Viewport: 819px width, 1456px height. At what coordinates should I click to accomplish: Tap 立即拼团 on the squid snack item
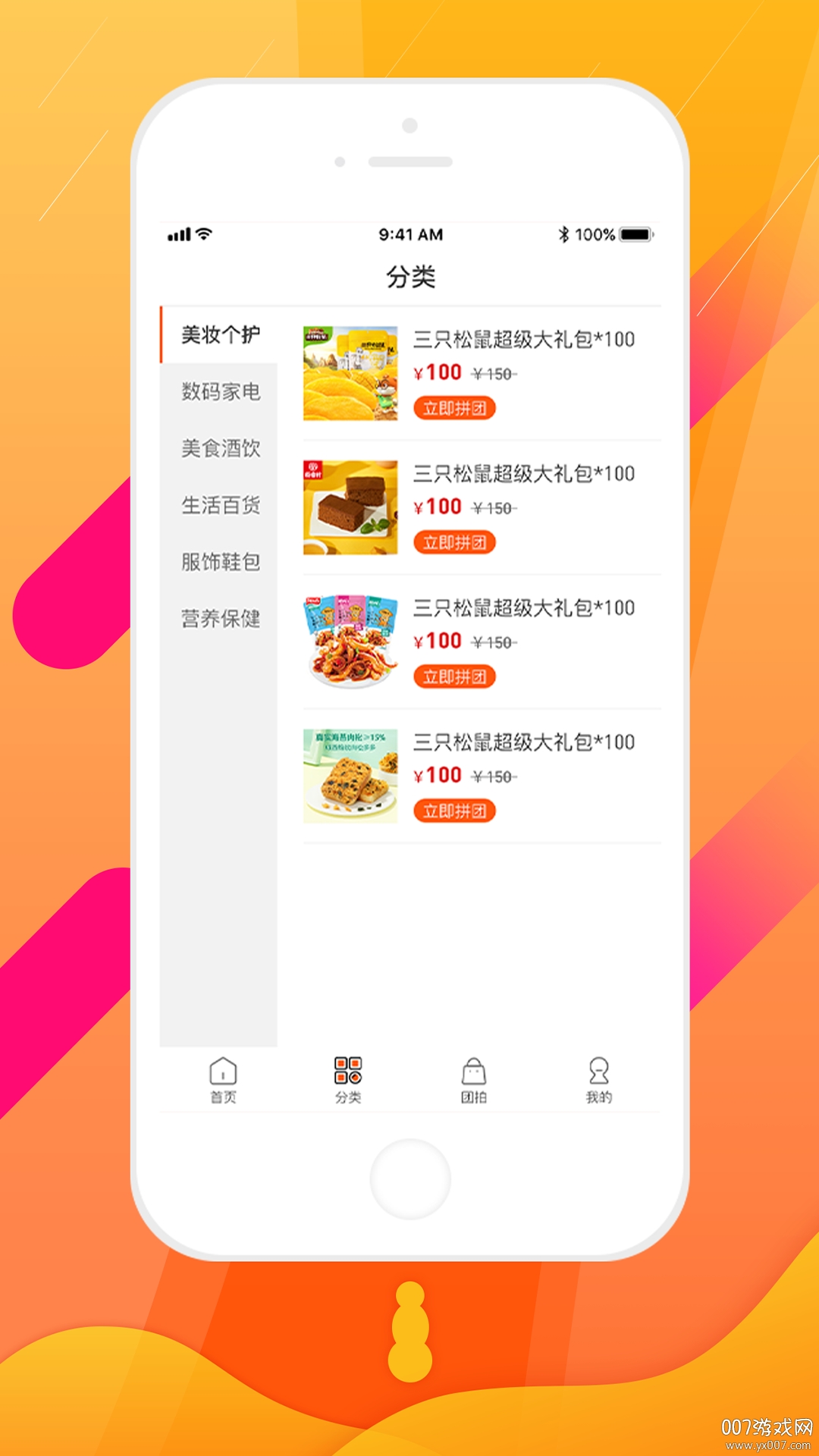[454, 676]
